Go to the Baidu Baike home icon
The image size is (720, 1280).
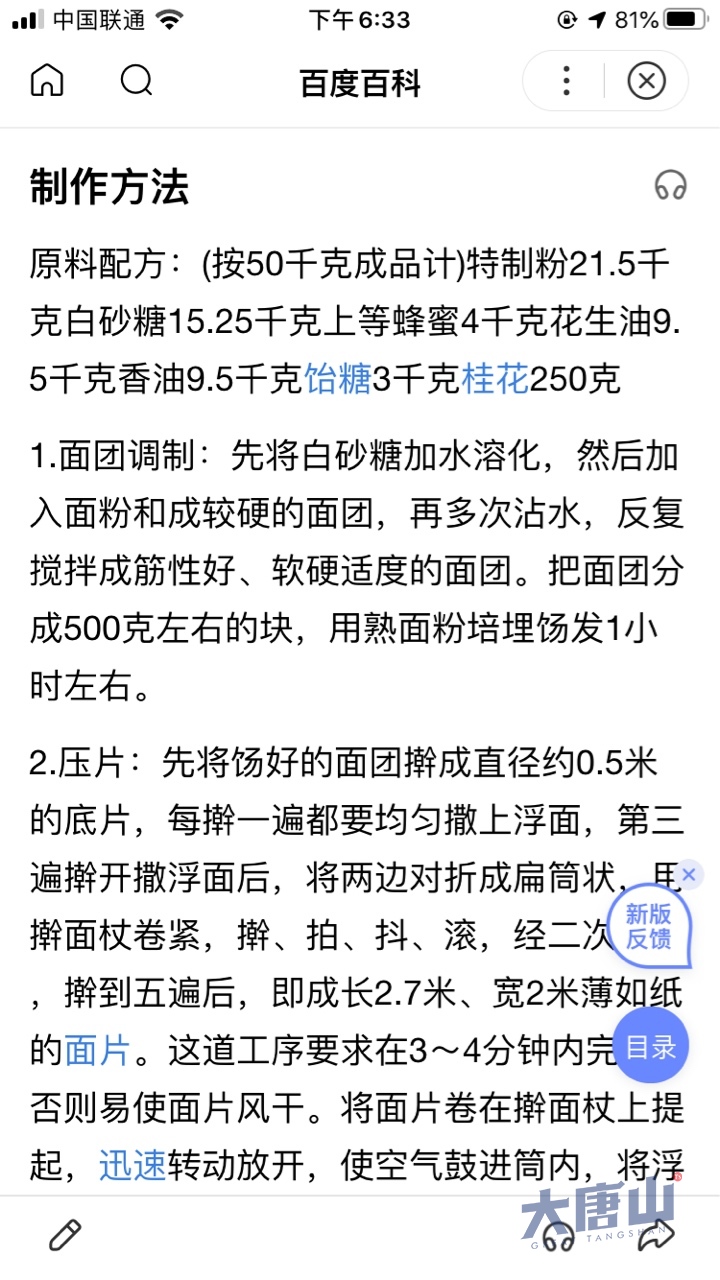[x=47, y=80]
